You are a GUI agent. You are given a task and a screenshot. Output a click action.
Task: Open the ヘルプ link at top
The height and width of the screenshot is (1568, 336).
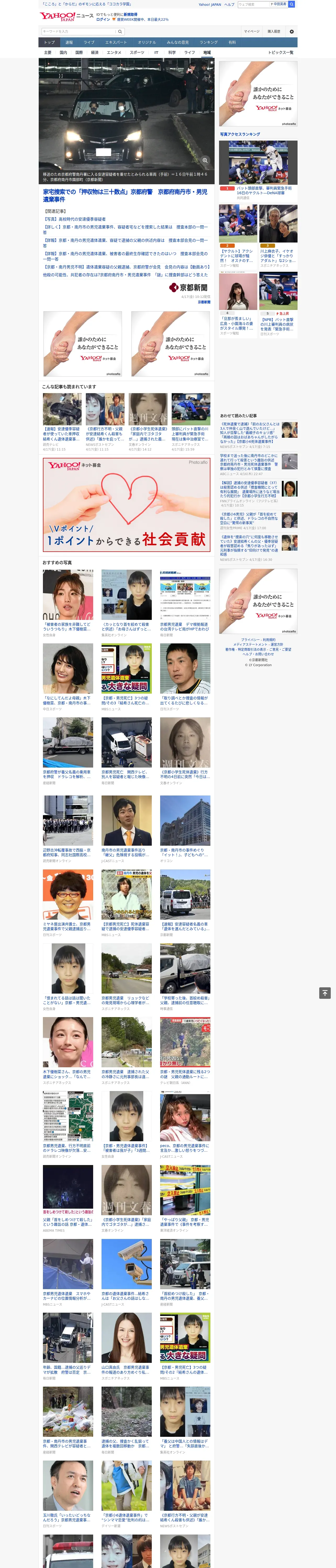[x=229, y=4]
